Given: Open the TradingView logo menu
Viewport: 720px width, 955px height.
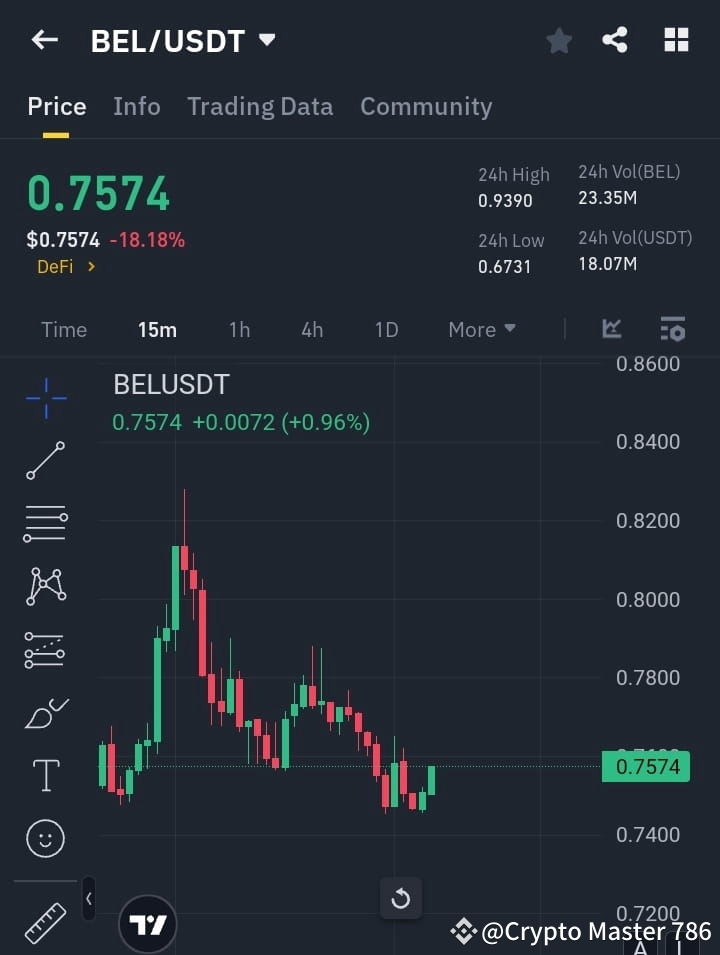Looking at the screenshot, I should coord(148,922).
